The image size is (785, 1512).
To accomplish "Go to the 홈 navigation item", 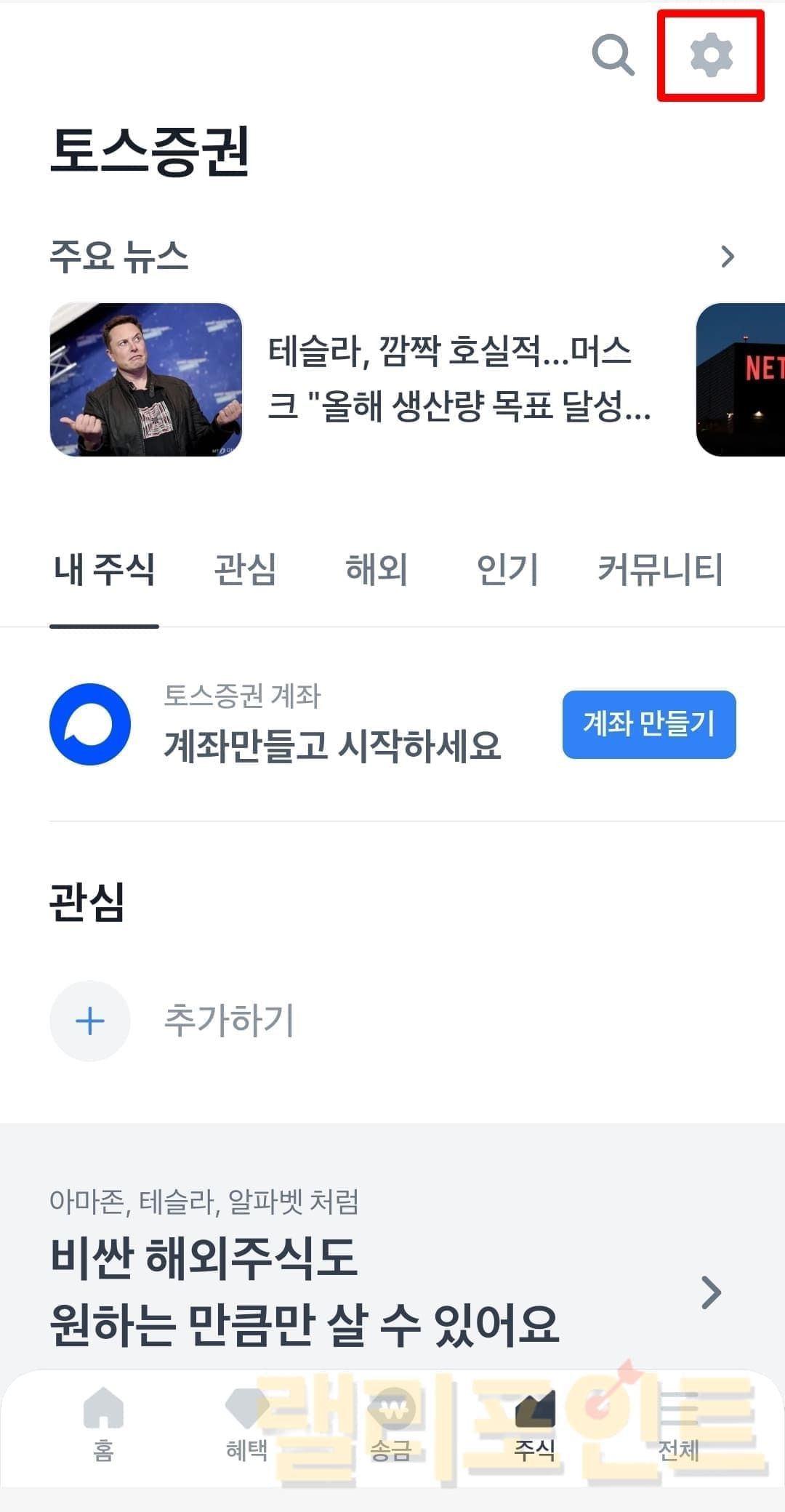I will [103, 1425].
